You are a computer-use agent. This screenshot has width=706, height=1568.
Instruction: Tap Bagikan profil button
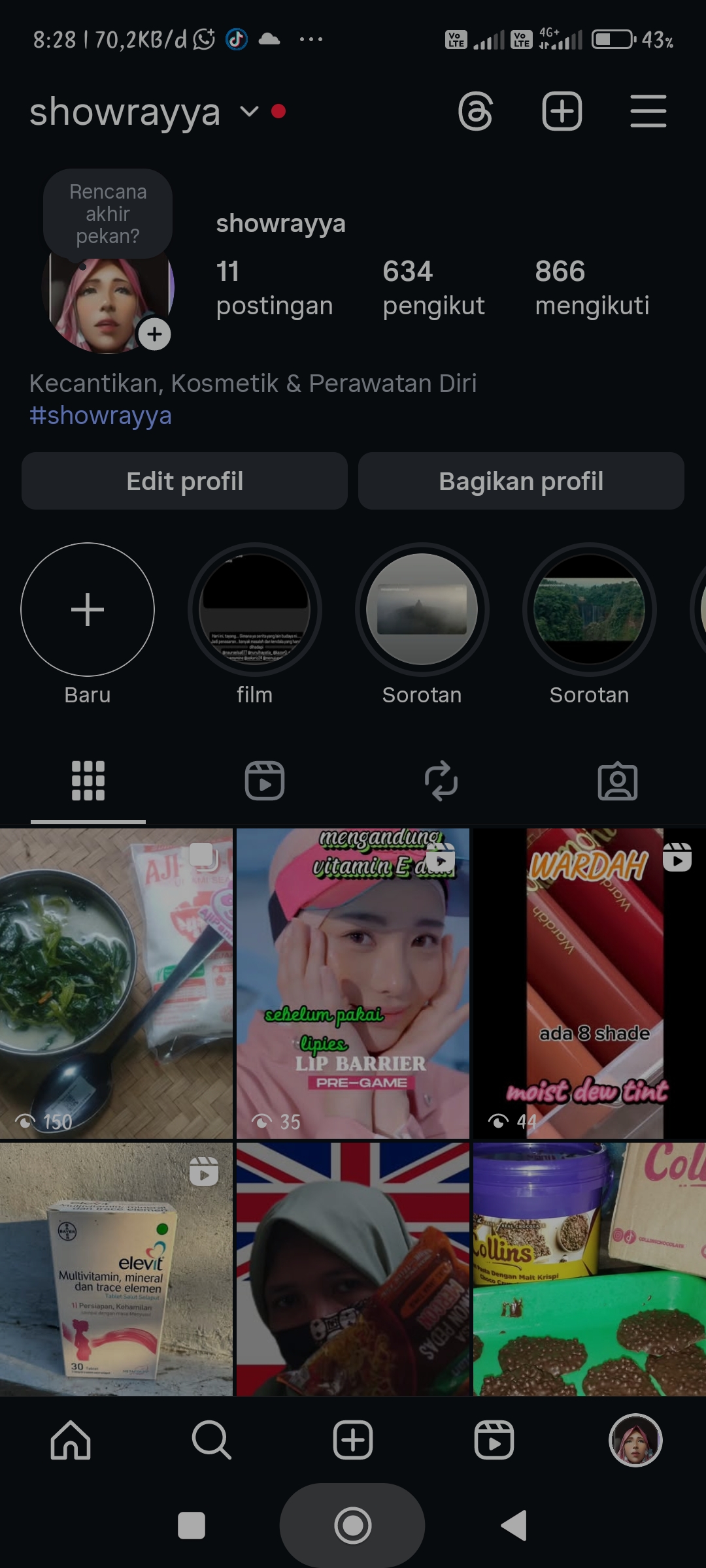pyautogui.click(x=521, y=481)
